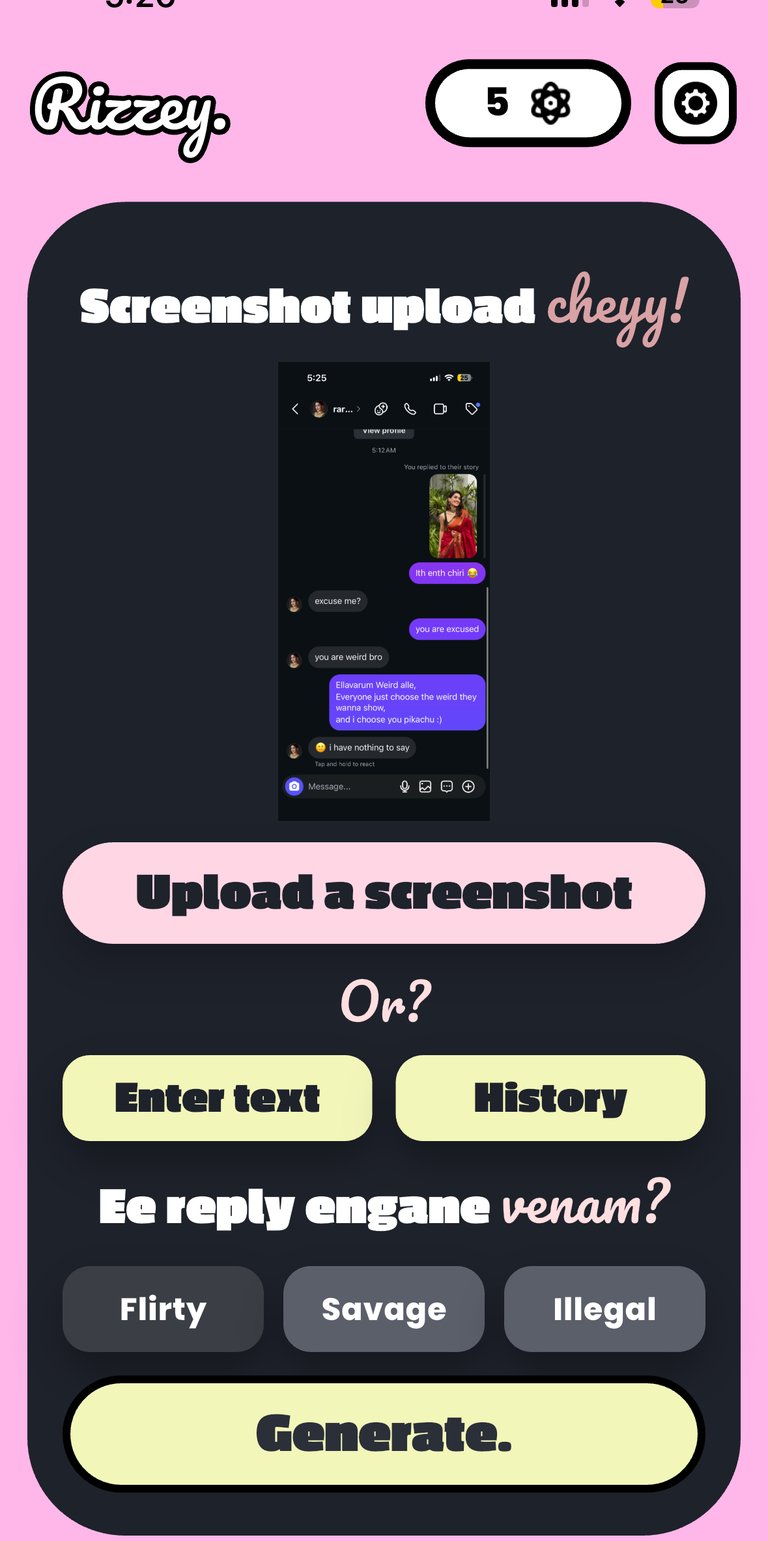
Task: Select the Flirty reply style
Action: click(x=163, y=1309)
